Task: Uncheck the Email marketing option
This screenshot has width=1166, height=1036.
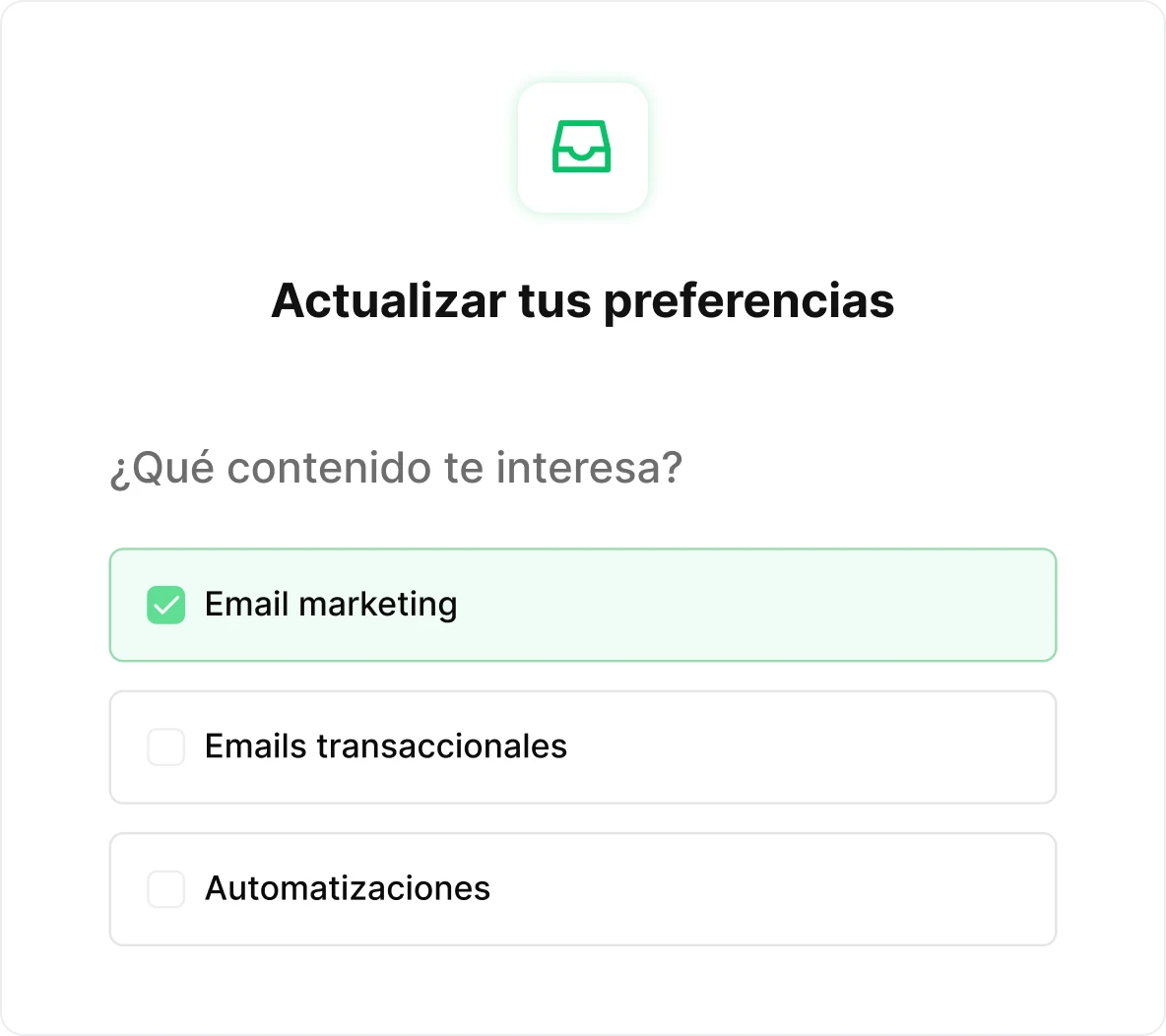Action: (x=166, y=605)
